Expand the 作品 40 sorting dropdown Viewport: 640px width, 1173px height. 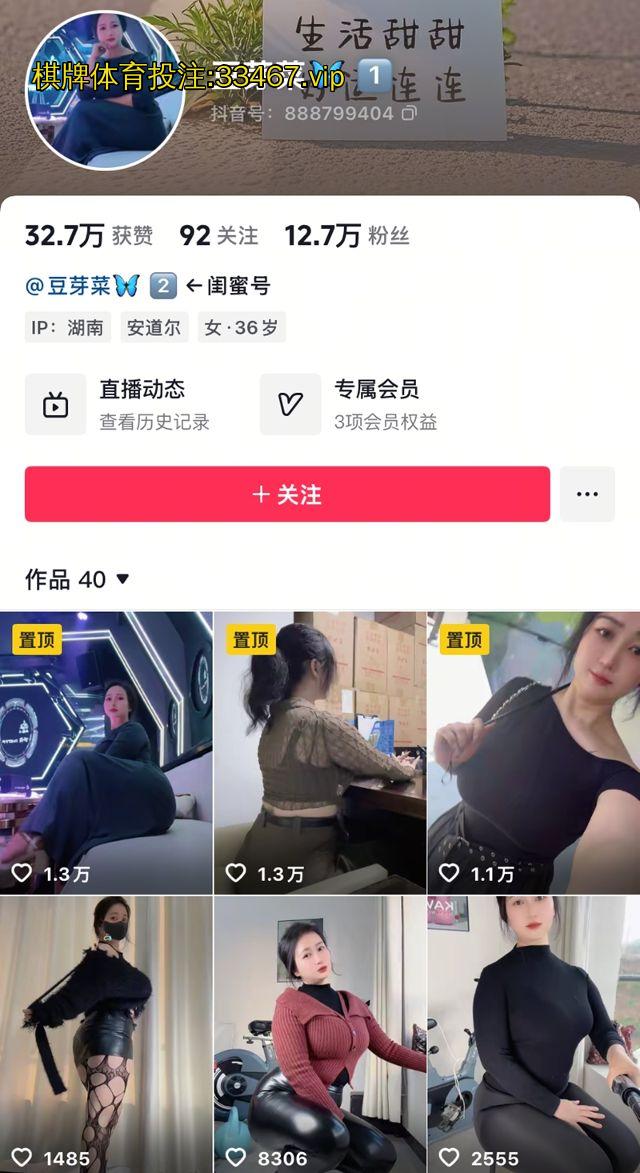pos(78,579)
